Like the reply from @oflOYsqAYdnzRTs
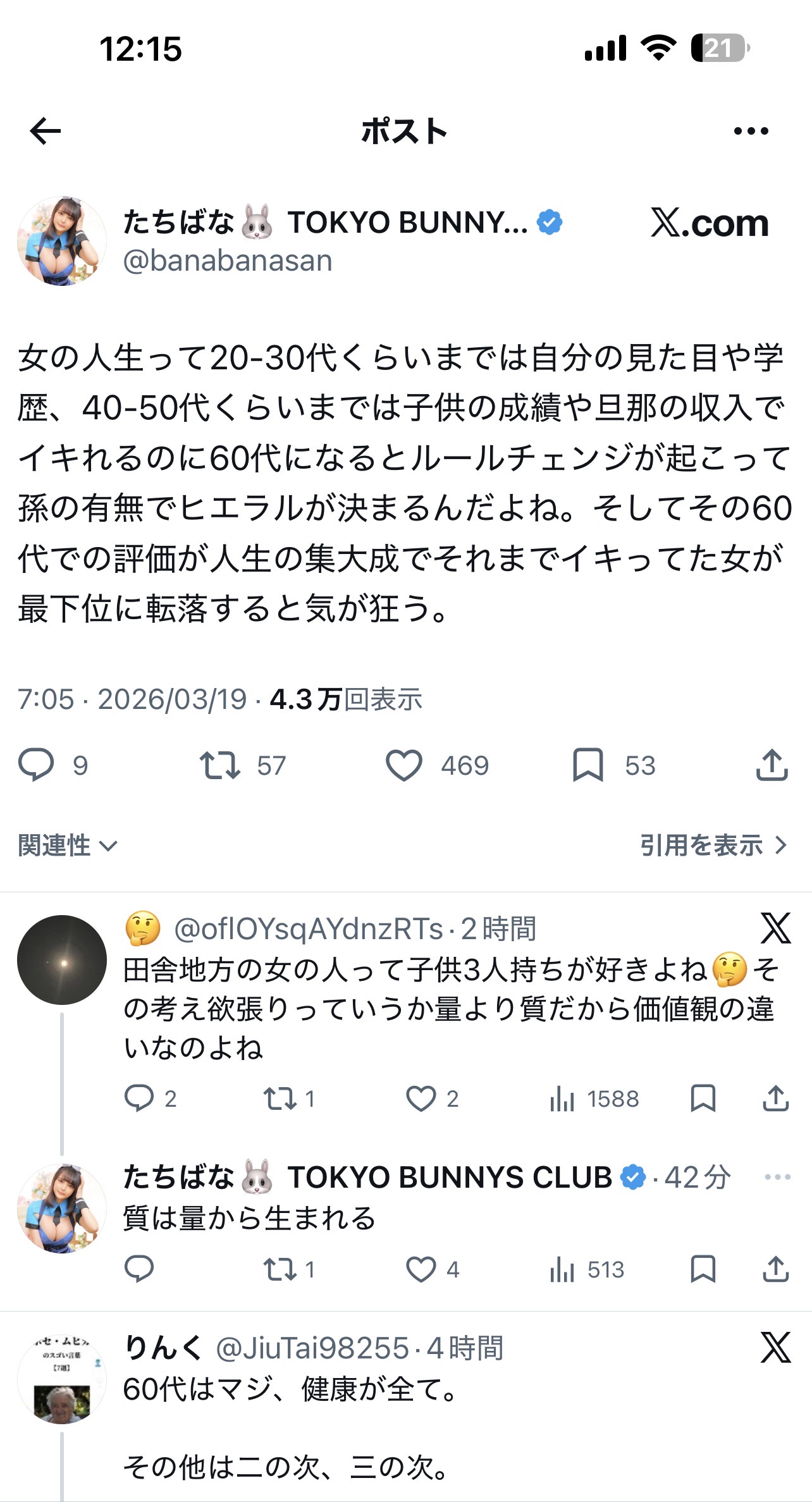The height and width of the screenshot is (1502, 812). 421,1099
